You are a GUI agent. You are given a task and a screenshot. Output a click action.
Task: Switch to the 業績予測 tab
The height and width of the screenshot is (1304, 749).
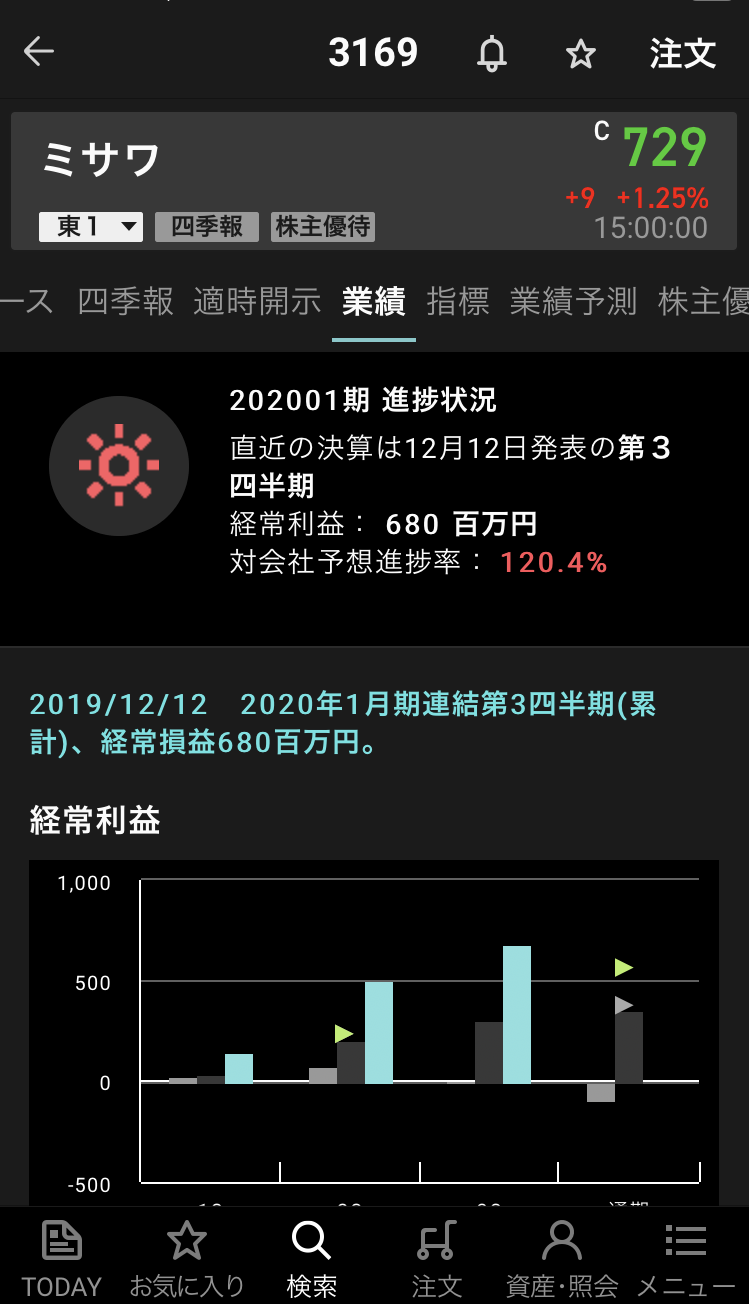[x=573, y=301]
